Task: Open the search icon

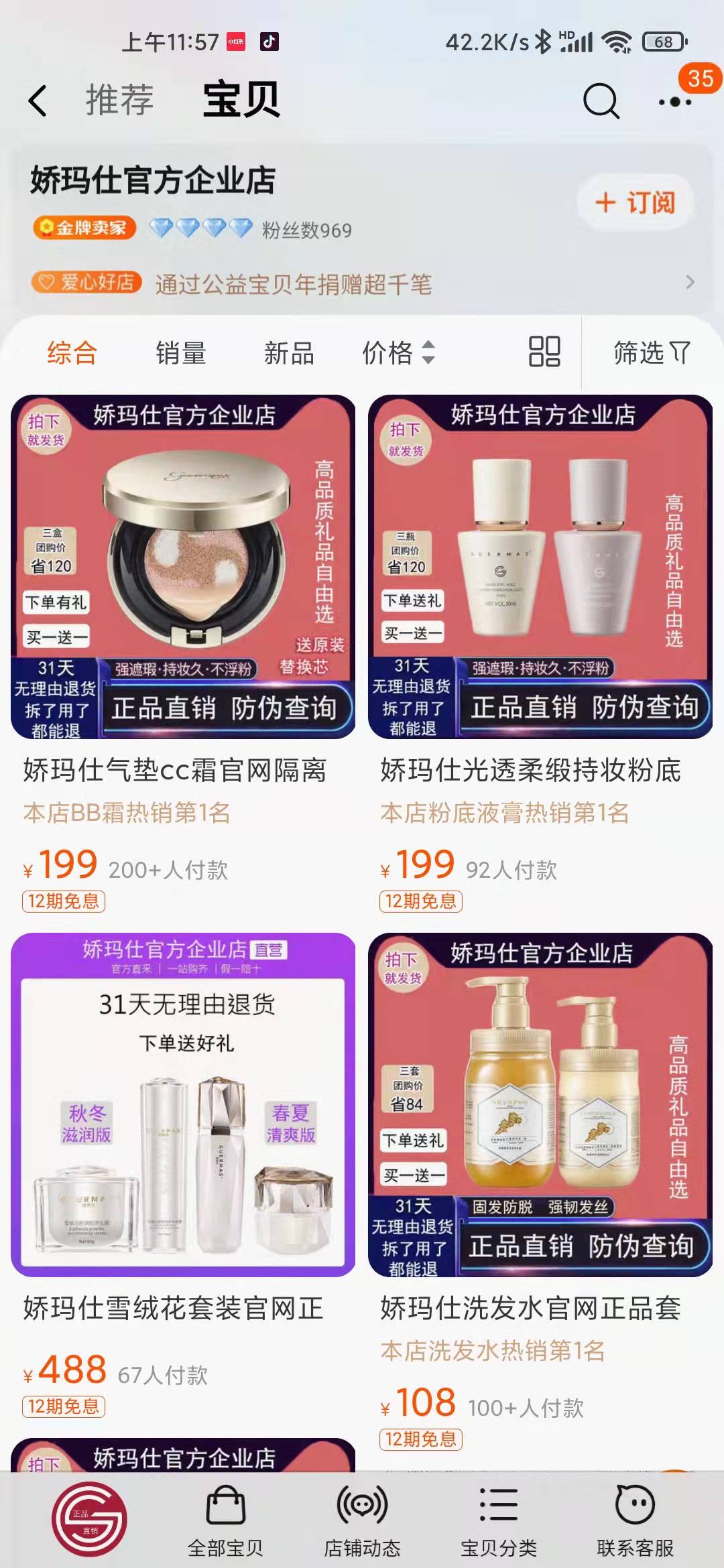Action: click(601, 101)
